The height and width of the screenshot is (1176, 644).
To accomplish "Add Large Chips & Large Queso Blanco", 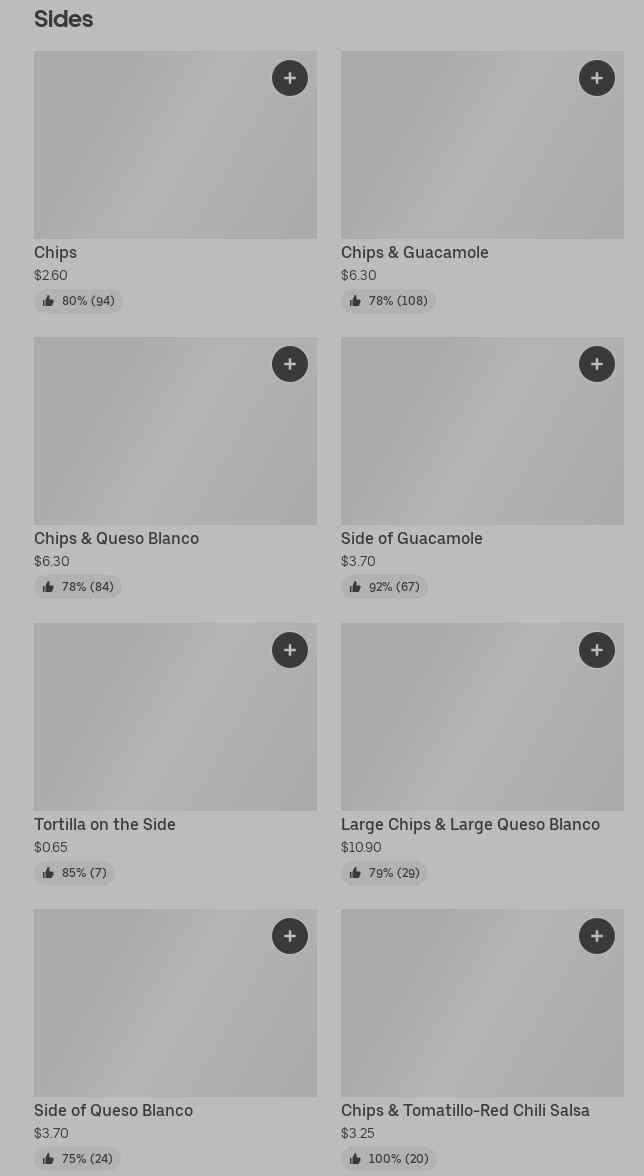I will [x=597, y=650].
